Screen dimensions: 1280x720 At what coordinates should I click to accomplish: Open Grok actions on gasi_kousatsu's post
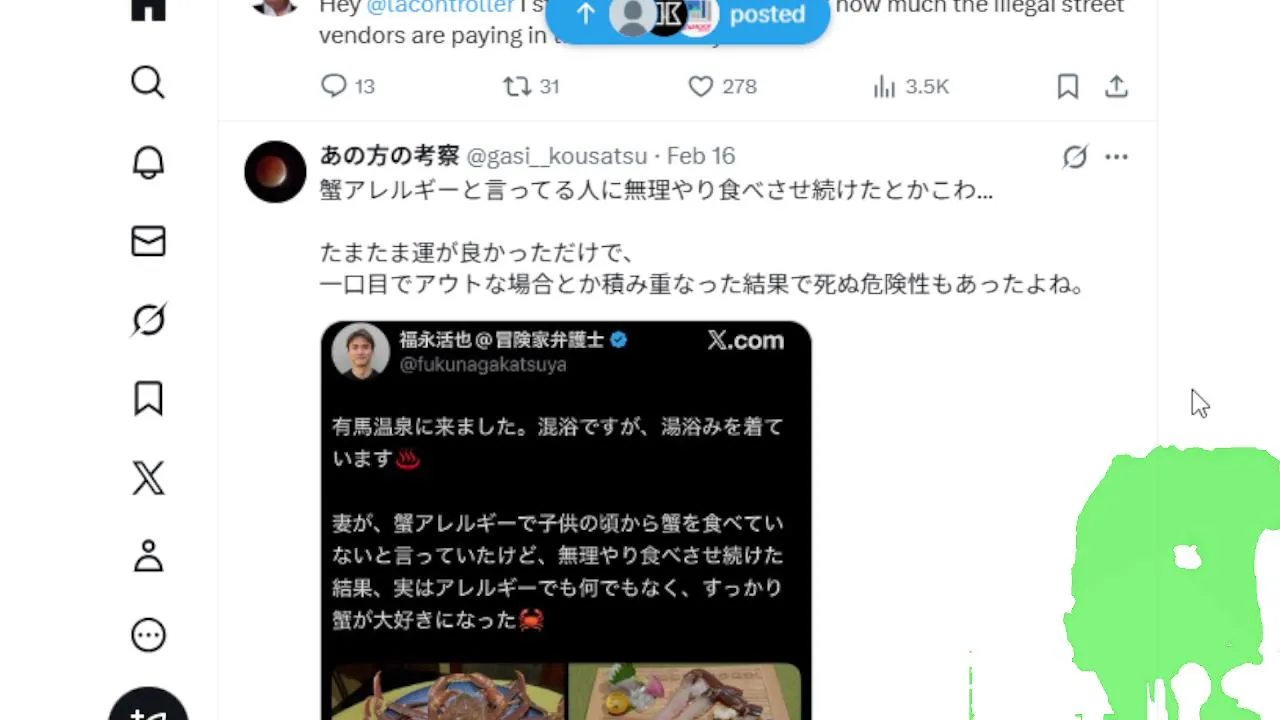1074,157
